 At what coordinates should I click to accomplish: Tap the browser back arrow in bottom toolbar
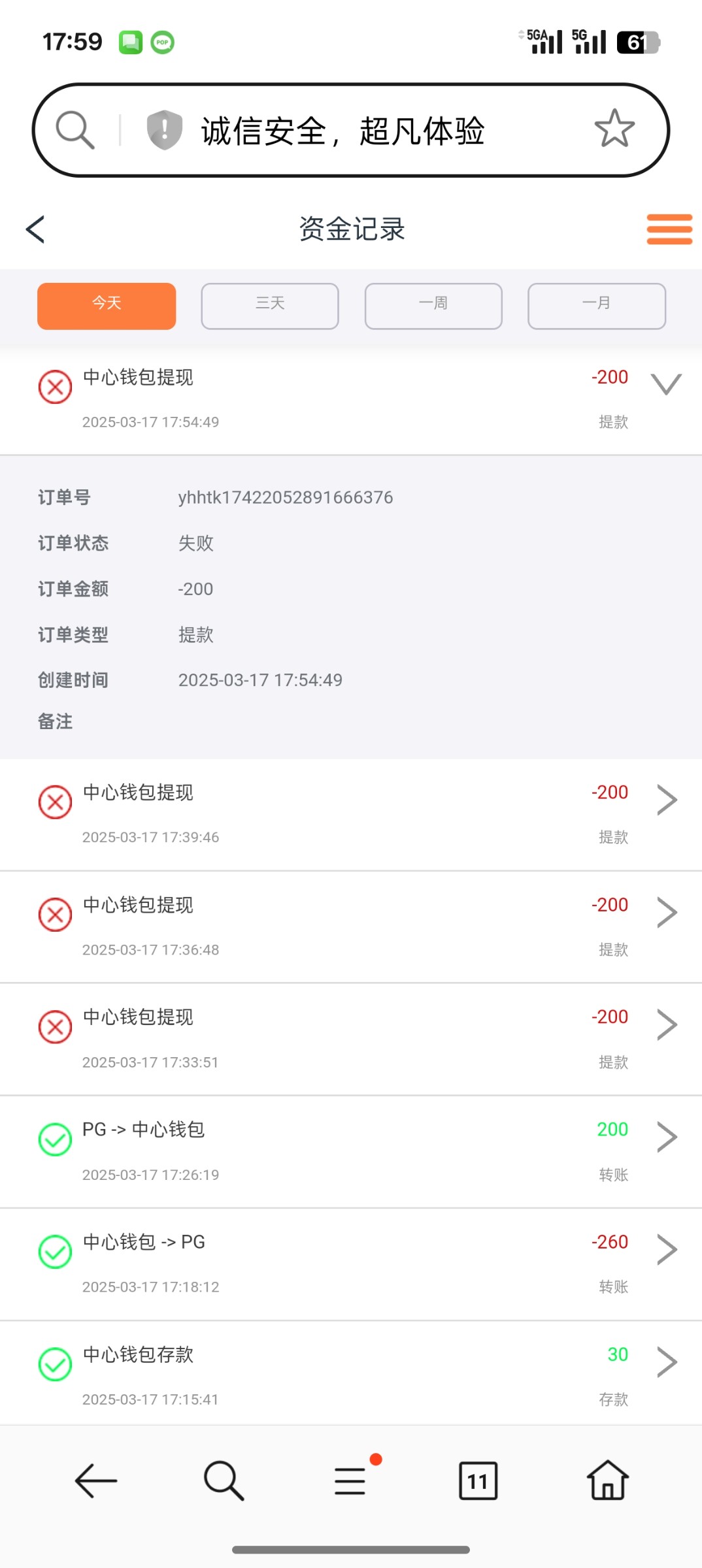[96, 1480]
